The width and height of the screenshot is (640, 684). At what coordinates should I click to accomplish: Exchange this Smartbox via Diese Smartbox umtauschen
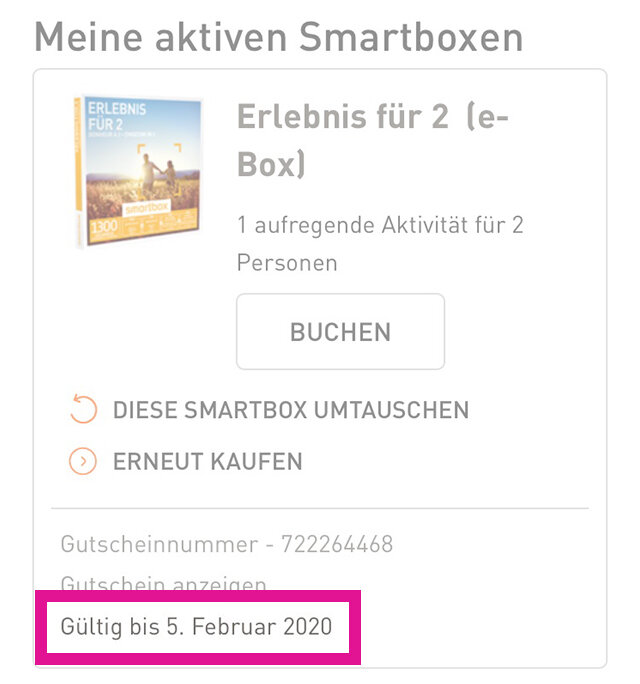click(x=290, y=410)
